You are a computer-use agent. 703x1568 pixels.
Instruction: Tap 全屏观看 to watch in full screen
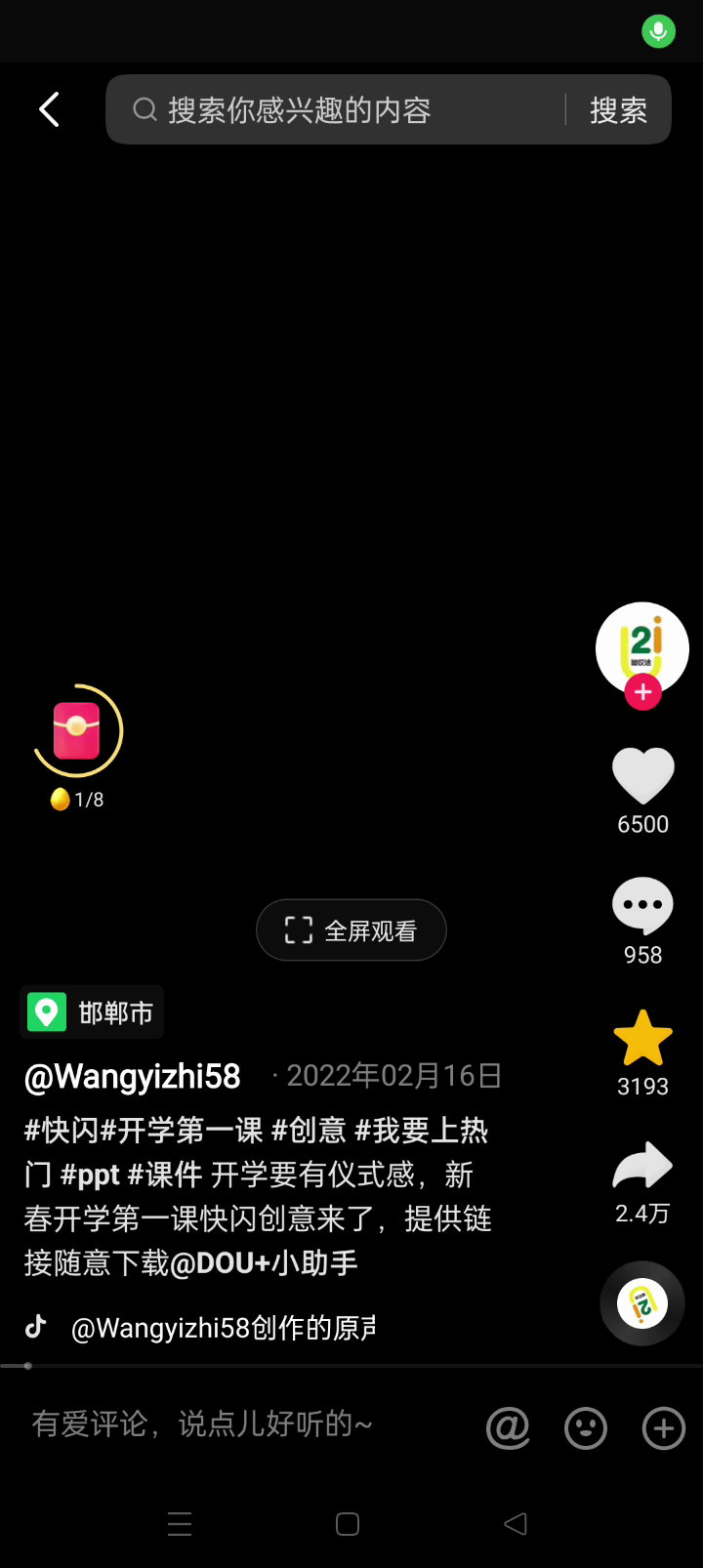[351, 930]
